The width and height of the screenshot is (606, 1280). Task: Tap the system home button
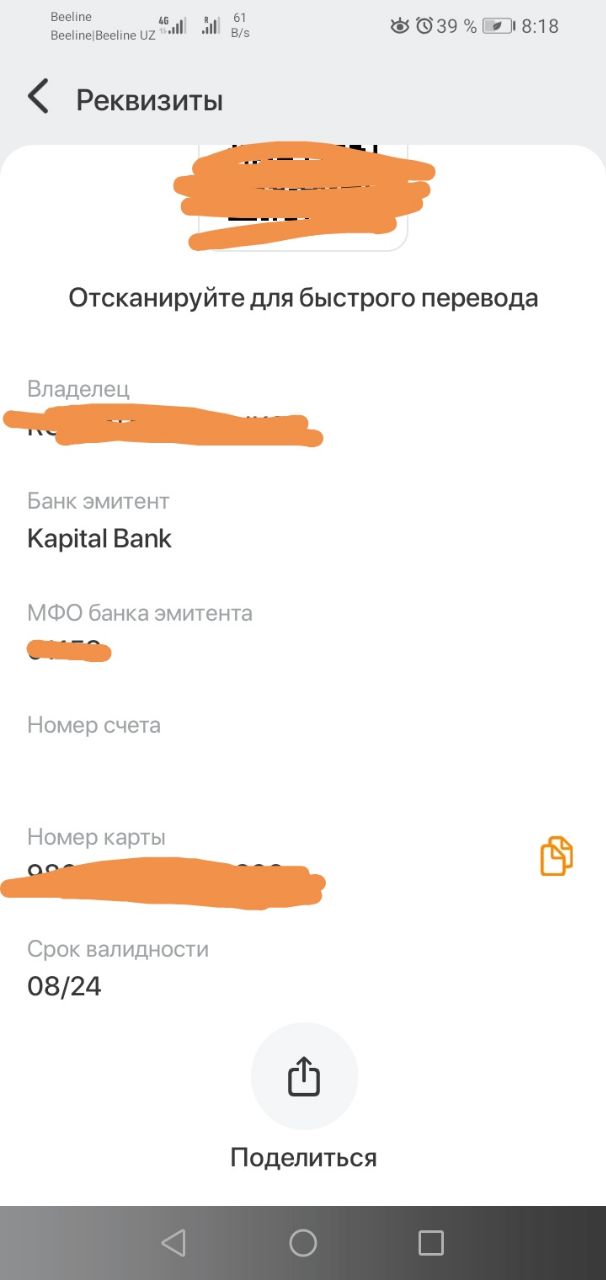[x=303, y=1243]
